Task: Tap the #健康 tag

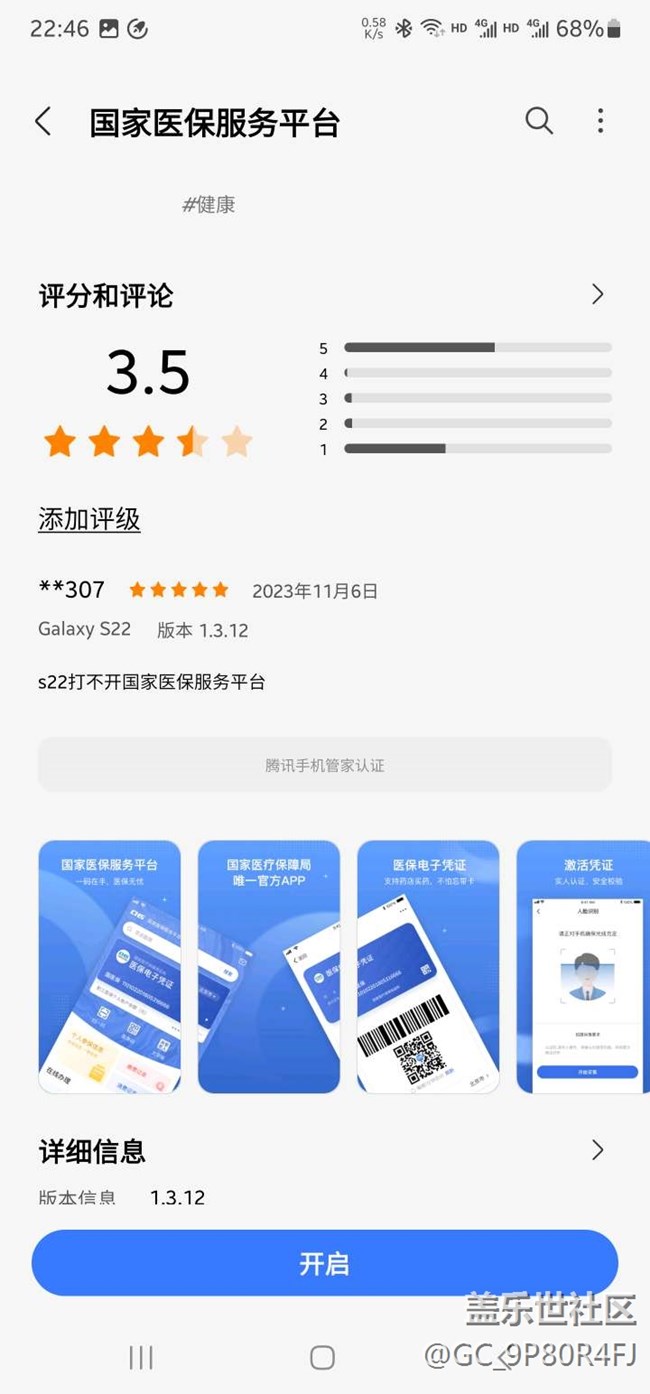Action: 208,204
